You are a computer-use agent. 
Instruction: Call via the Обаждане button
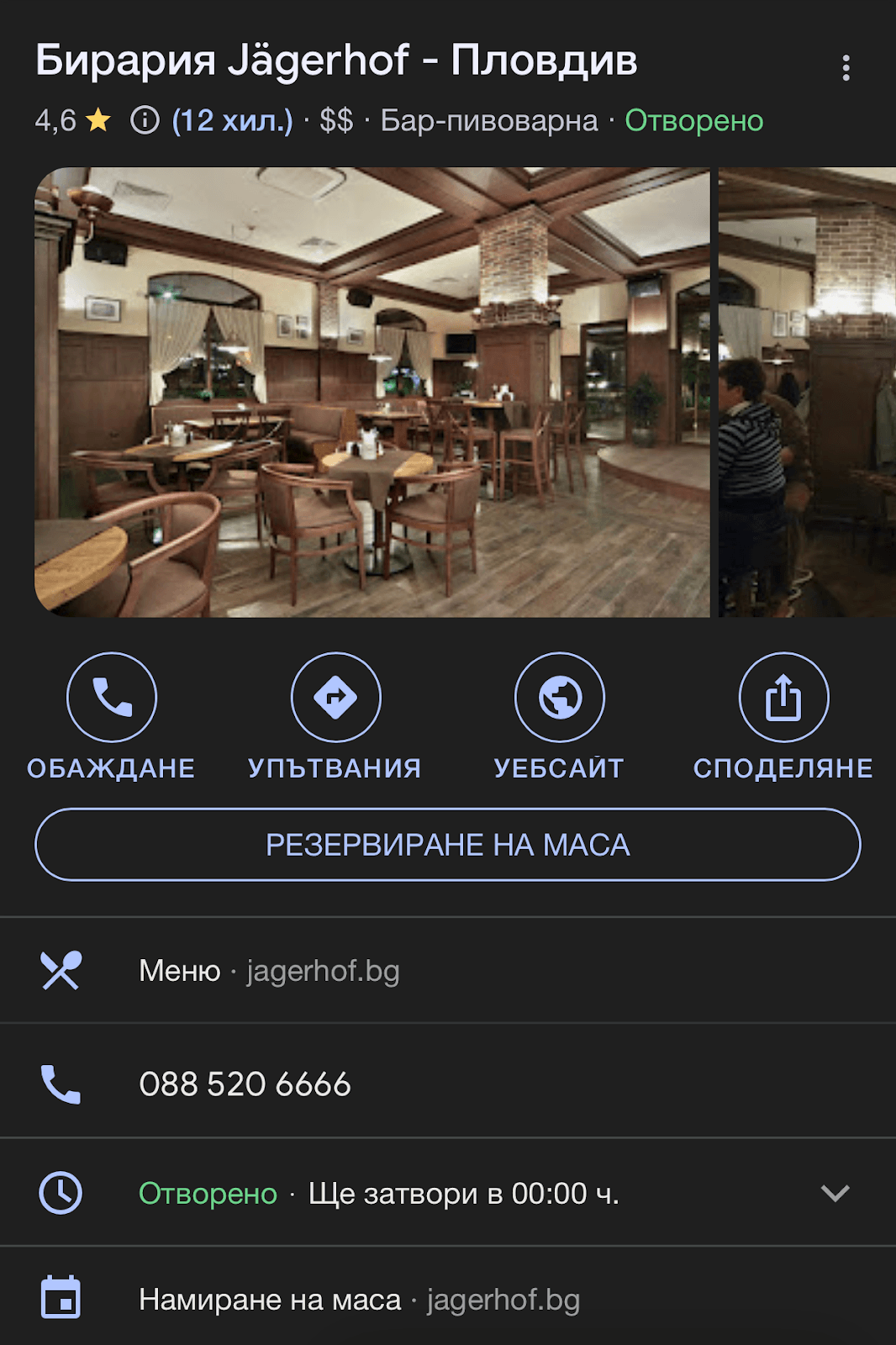[x=112, y=698]
